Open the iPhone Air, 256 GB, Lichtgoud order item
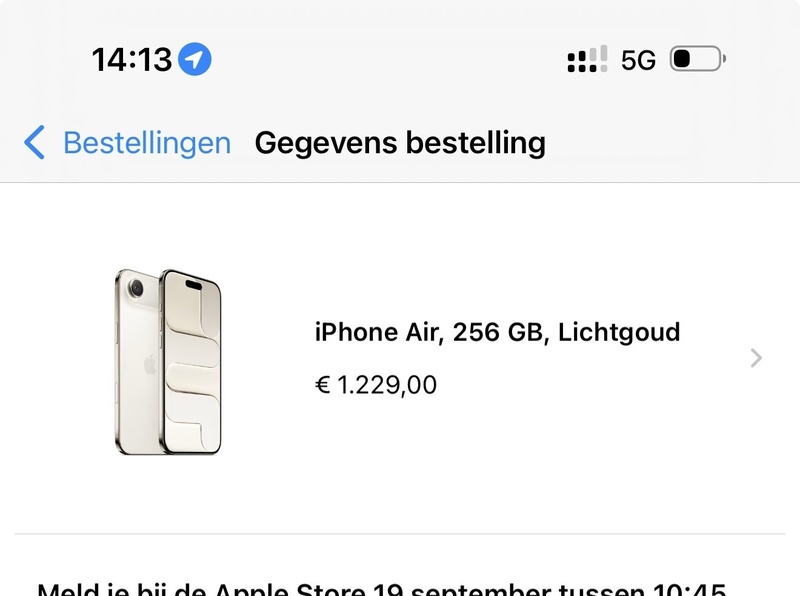800x596 pixels. pyautogui.click(x=497, y=358)
